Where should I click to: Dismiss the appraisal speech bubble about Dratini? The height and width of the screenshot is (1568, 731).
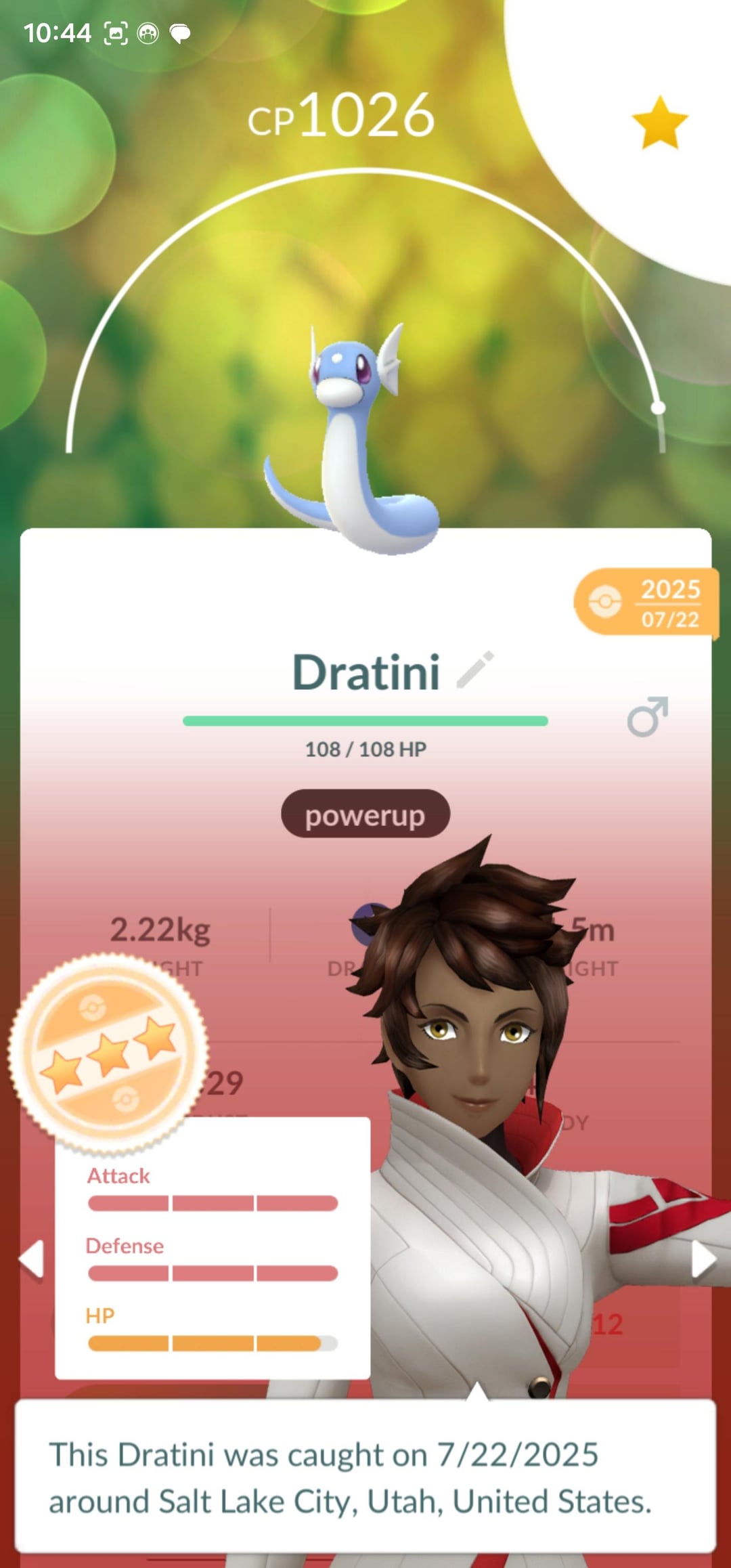click(x=365, y=1477)
